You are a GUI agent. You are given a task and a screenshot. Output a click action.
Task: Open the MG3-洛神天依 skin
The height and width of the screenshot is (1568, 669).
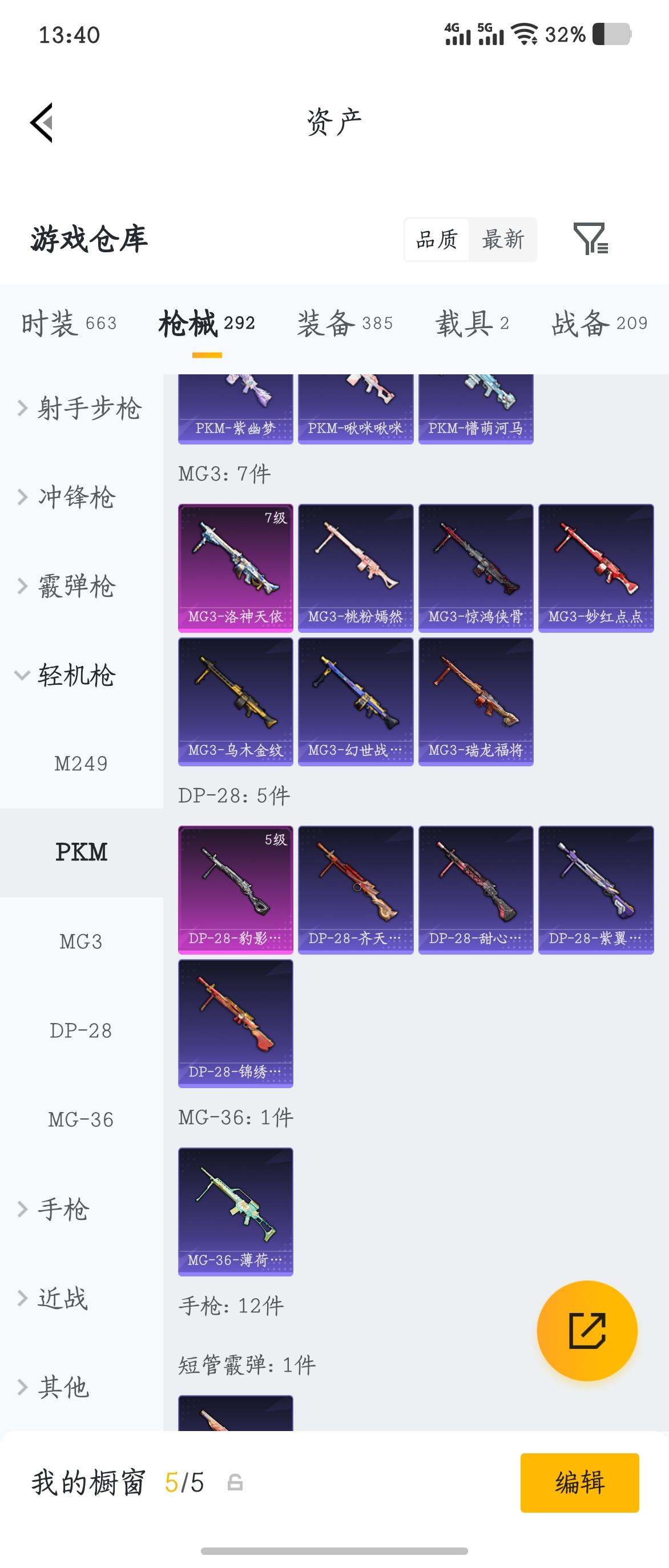tap(236, 567)
